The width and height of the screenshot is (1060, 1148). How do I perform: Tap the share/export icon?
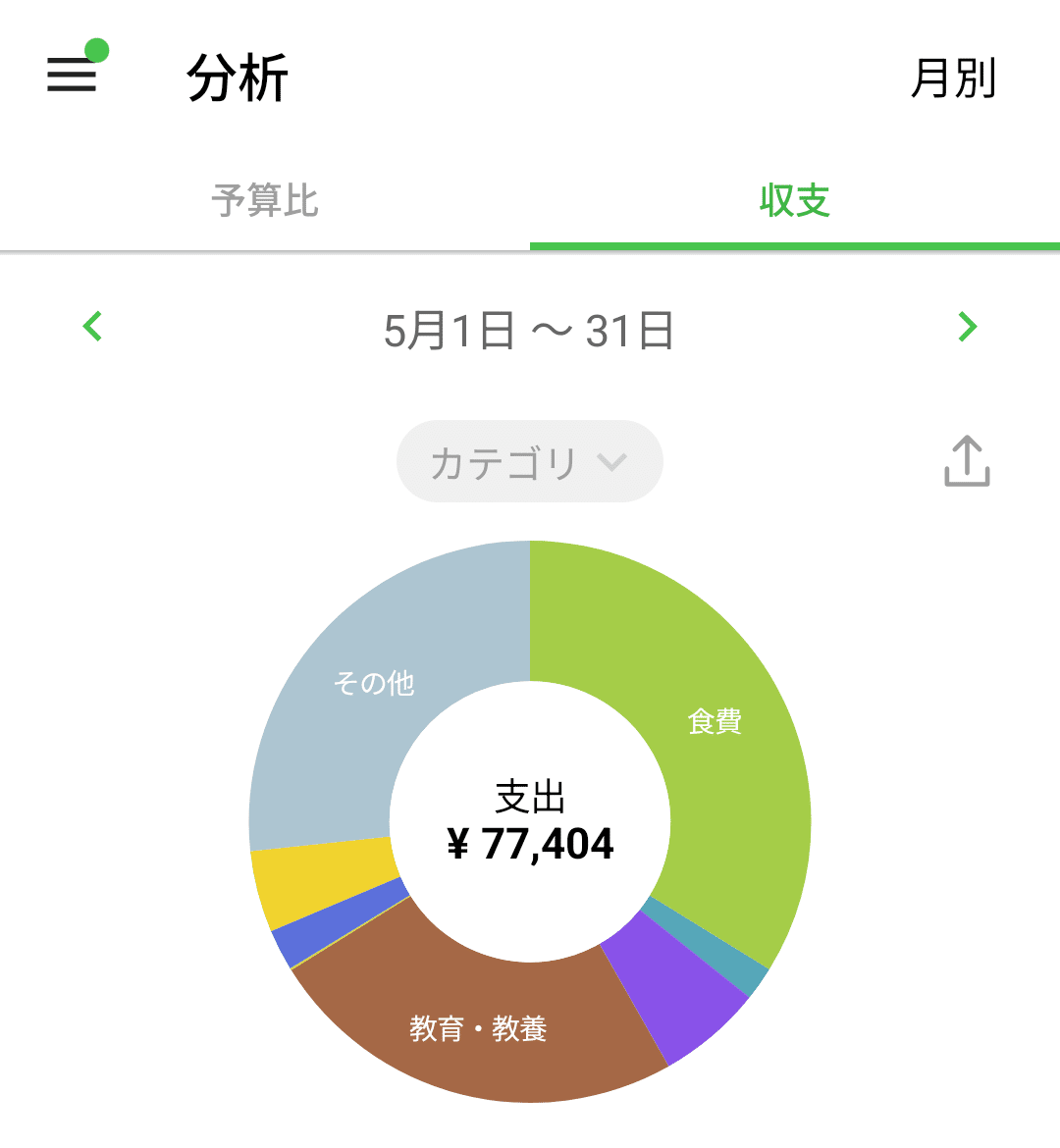(967, 461)
